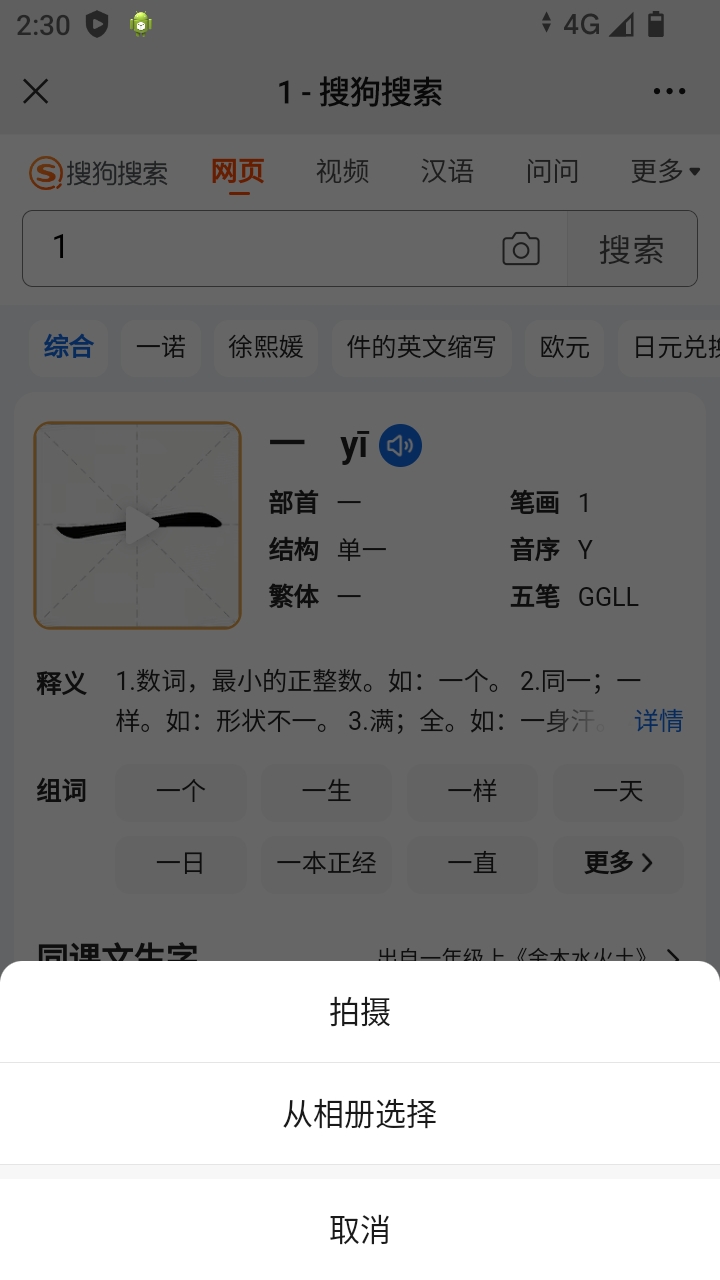Tap 取消 to dismiss the sheet
Image resolution: width=720 pixels, height=1280 pixels.
(x=360, y=1230)
